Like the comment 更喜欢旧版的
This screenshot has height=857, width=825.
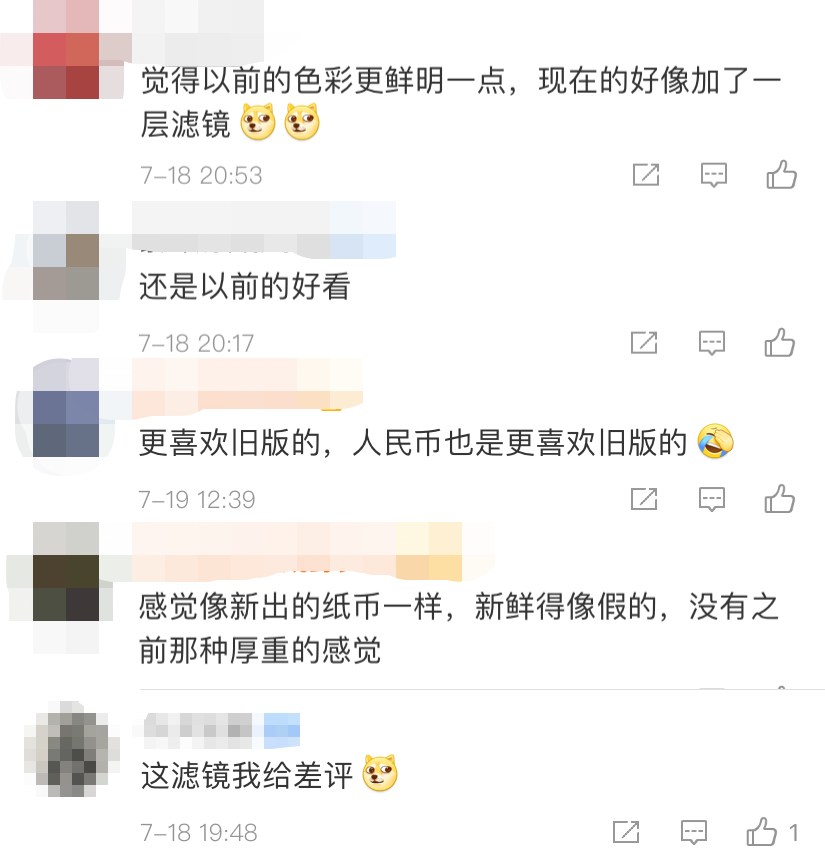(x=779, y=498)
